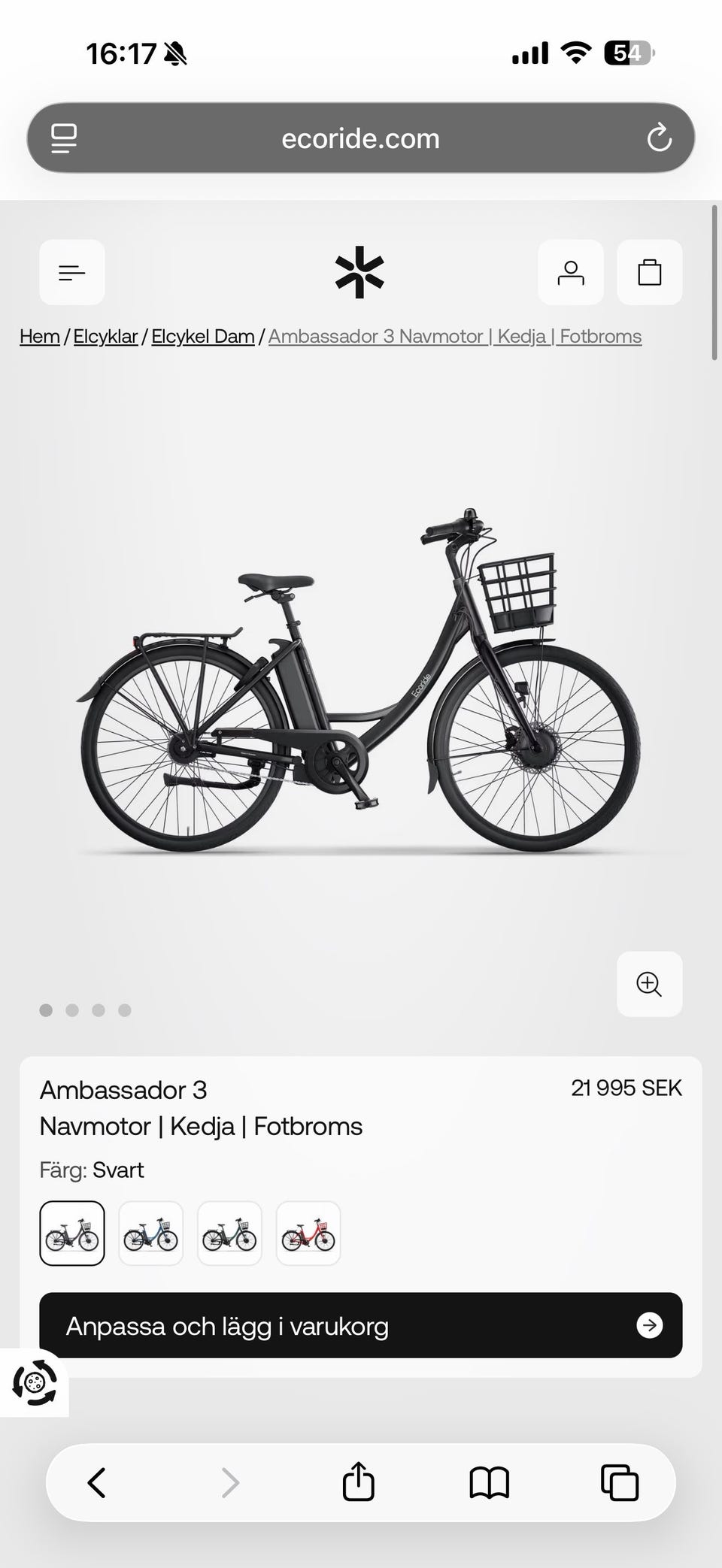The width and height of the screenshot is (722, 1568).
Task: Go to Hem breadcrumb link
Action: click(40, 336)
